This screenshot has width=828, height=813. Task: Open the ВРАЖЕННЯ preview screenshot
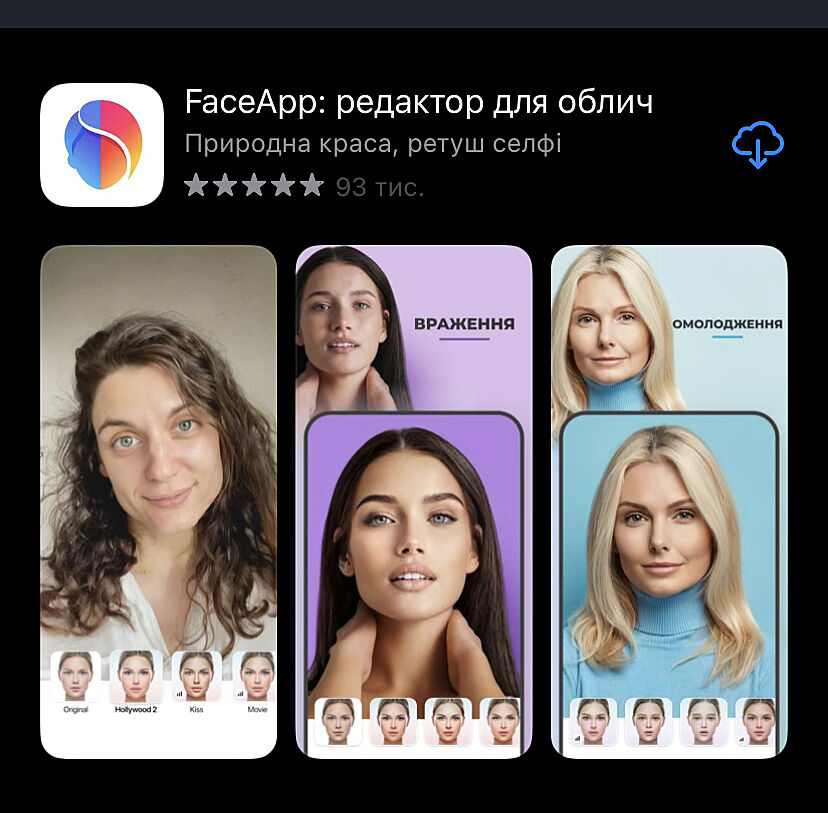tap(414, 500)
